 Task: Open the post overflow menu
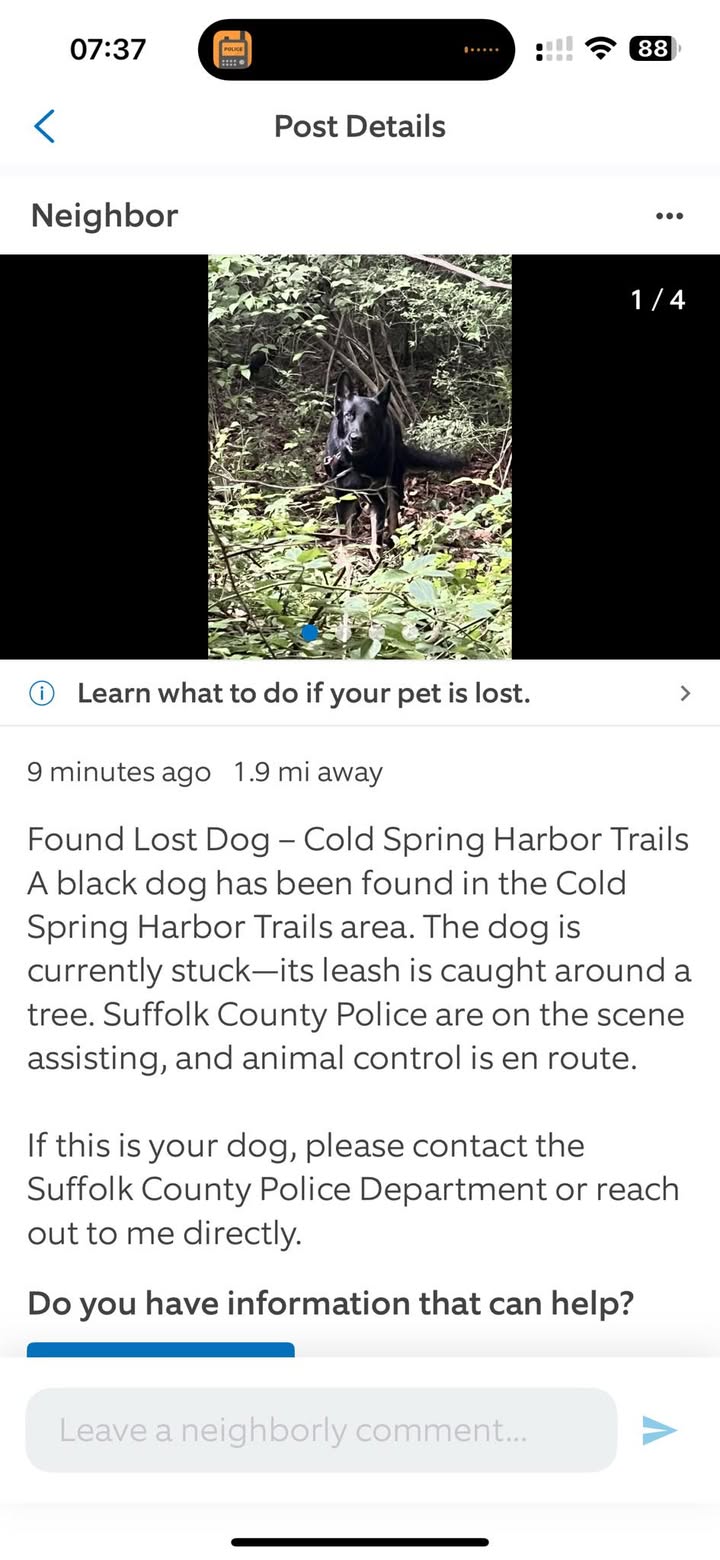pyautogui.click(x=669, y=216)
